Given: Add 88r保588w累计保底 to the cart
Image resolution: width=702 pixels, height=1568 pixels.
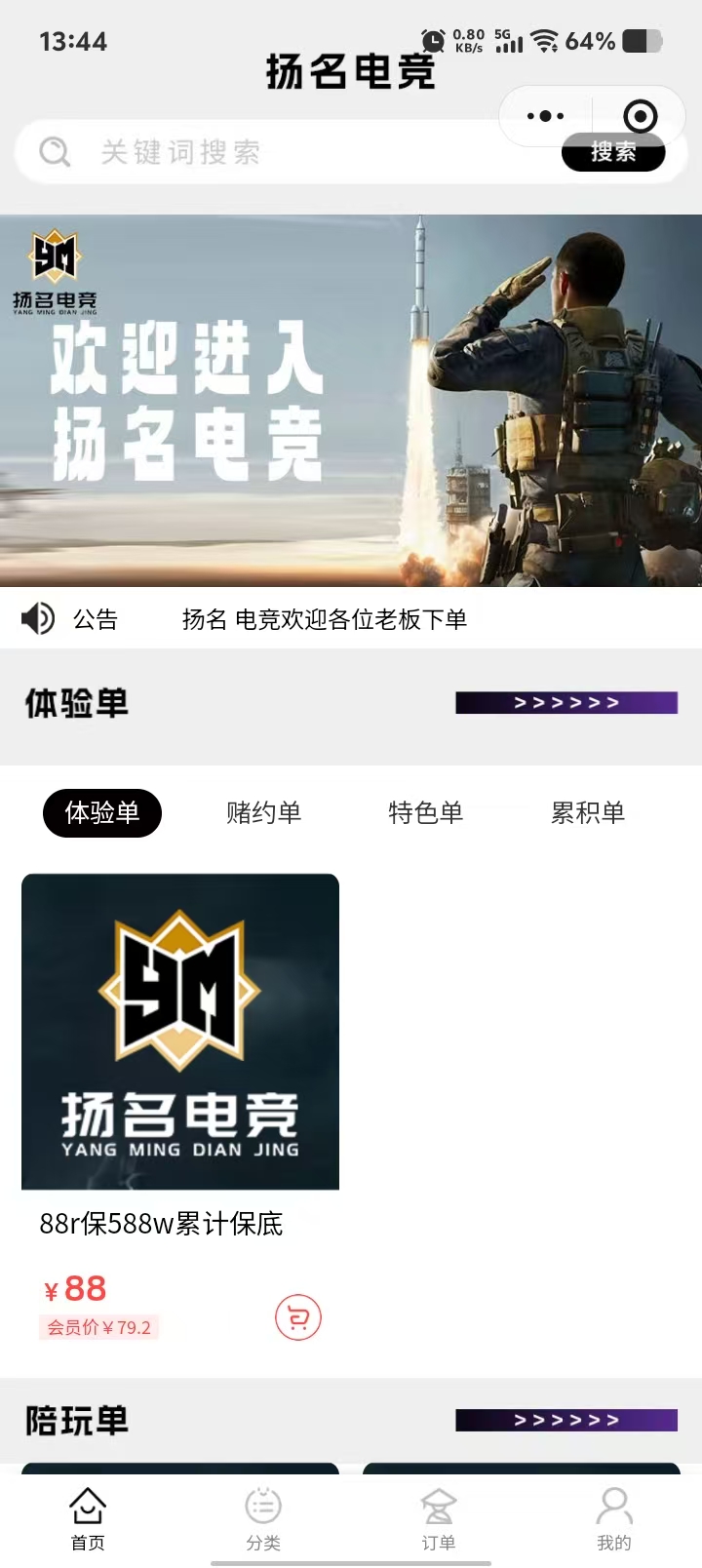Looking at the screenshot, I should (297, 1317).
